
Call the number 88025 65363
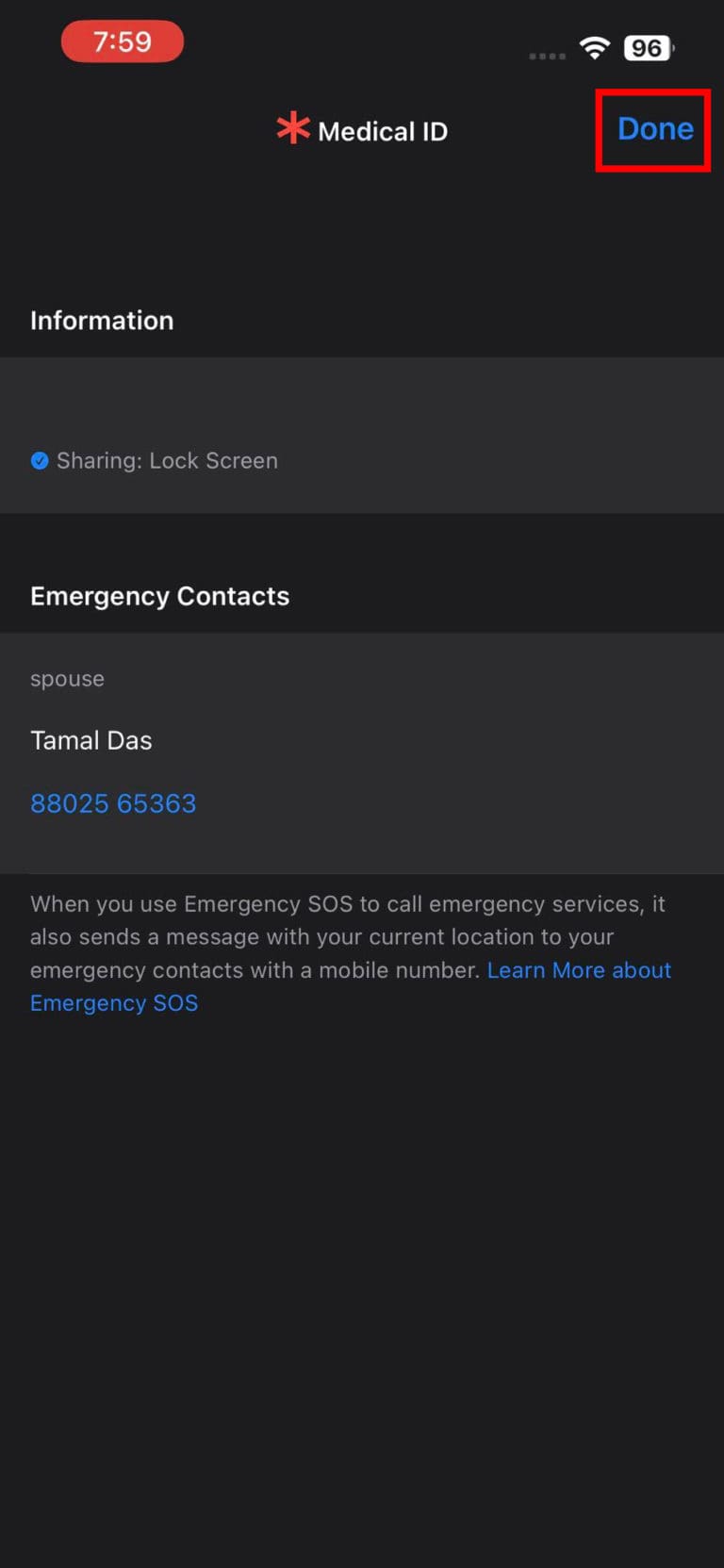113,803
